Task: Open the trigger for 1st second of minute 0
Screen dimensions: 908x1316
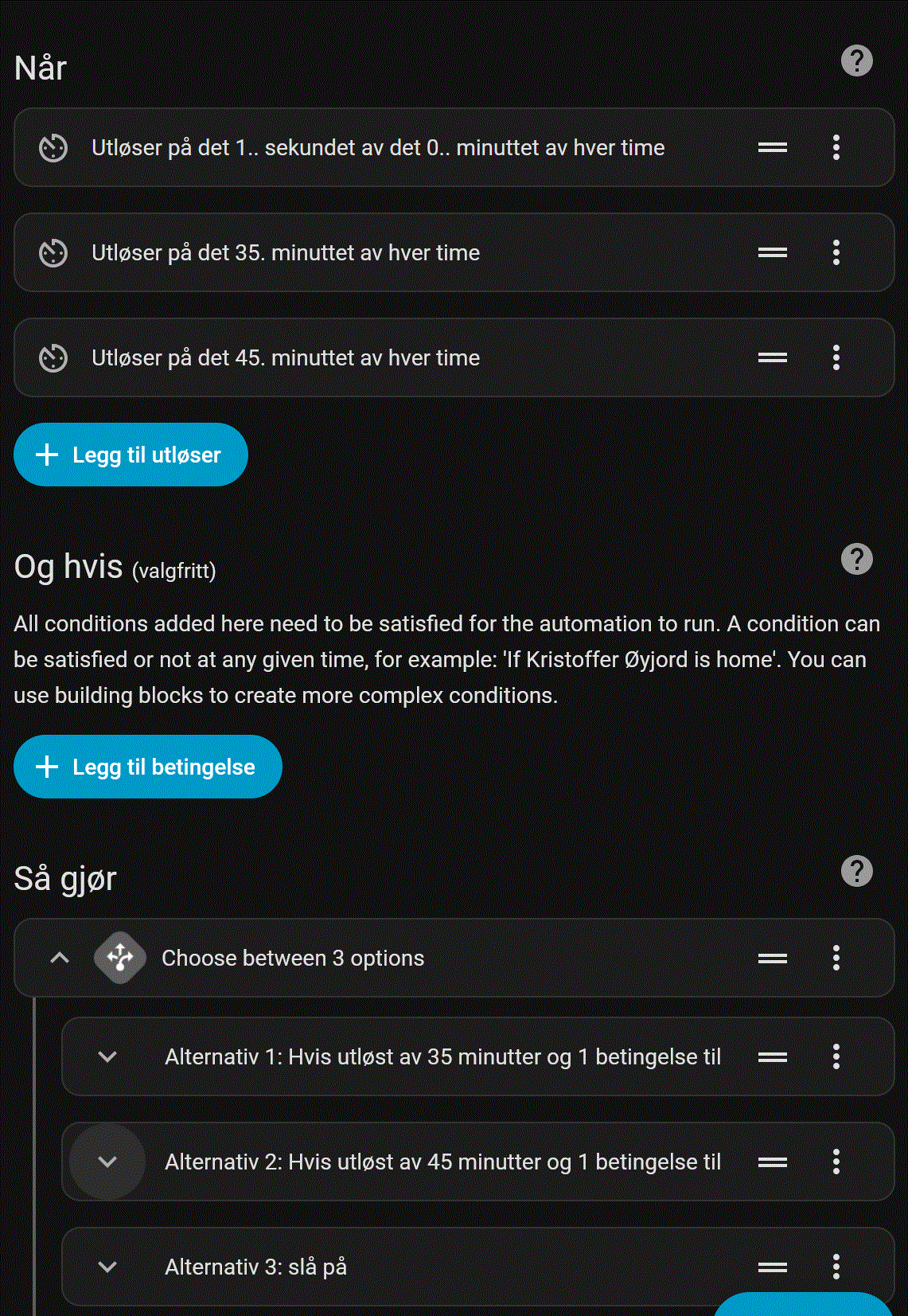Action: tap(378, 148)
